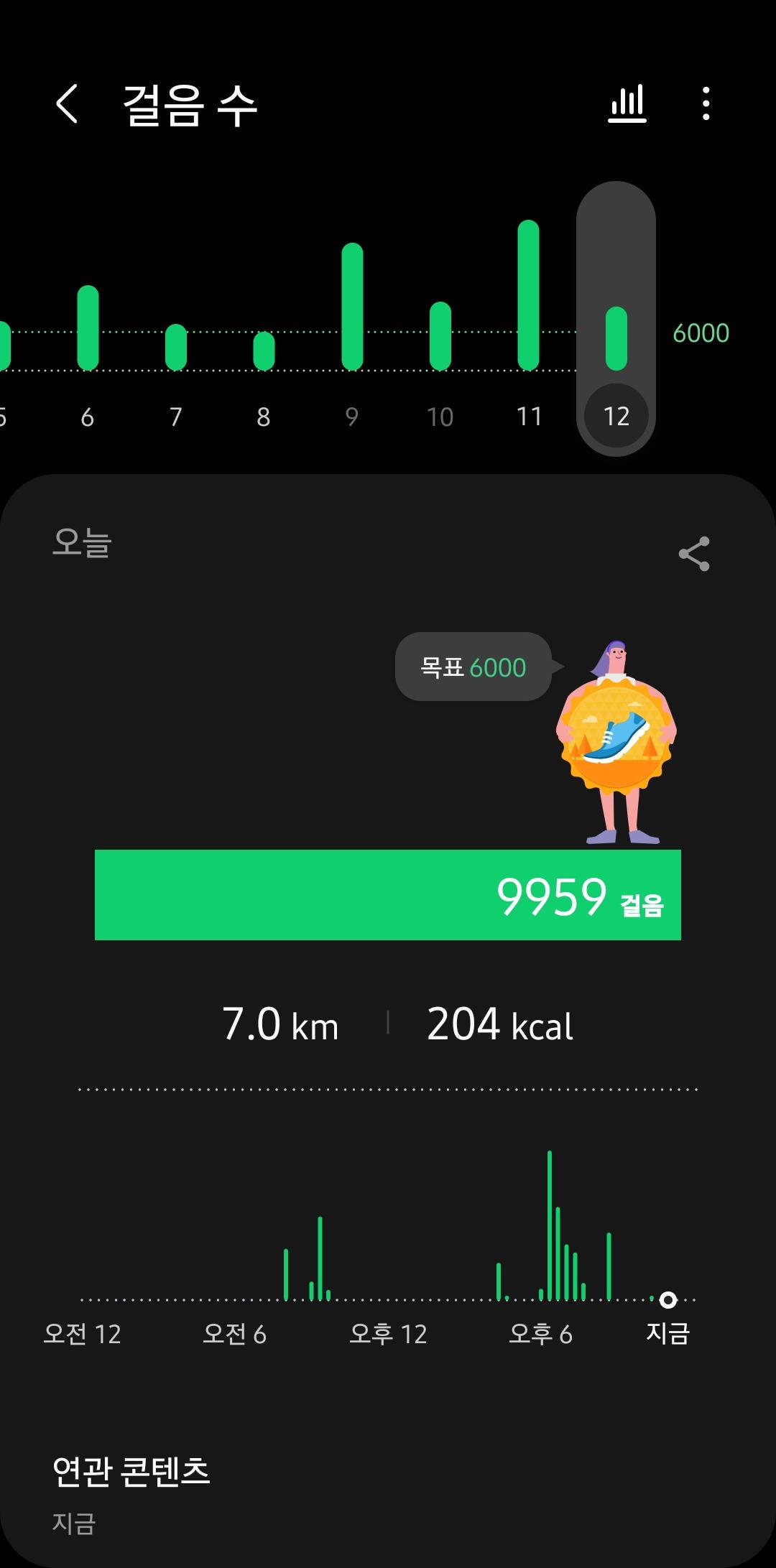Screen dimensions: 776x1568
Task: Go back from the 걸음 수 screen
Action: 67,105
